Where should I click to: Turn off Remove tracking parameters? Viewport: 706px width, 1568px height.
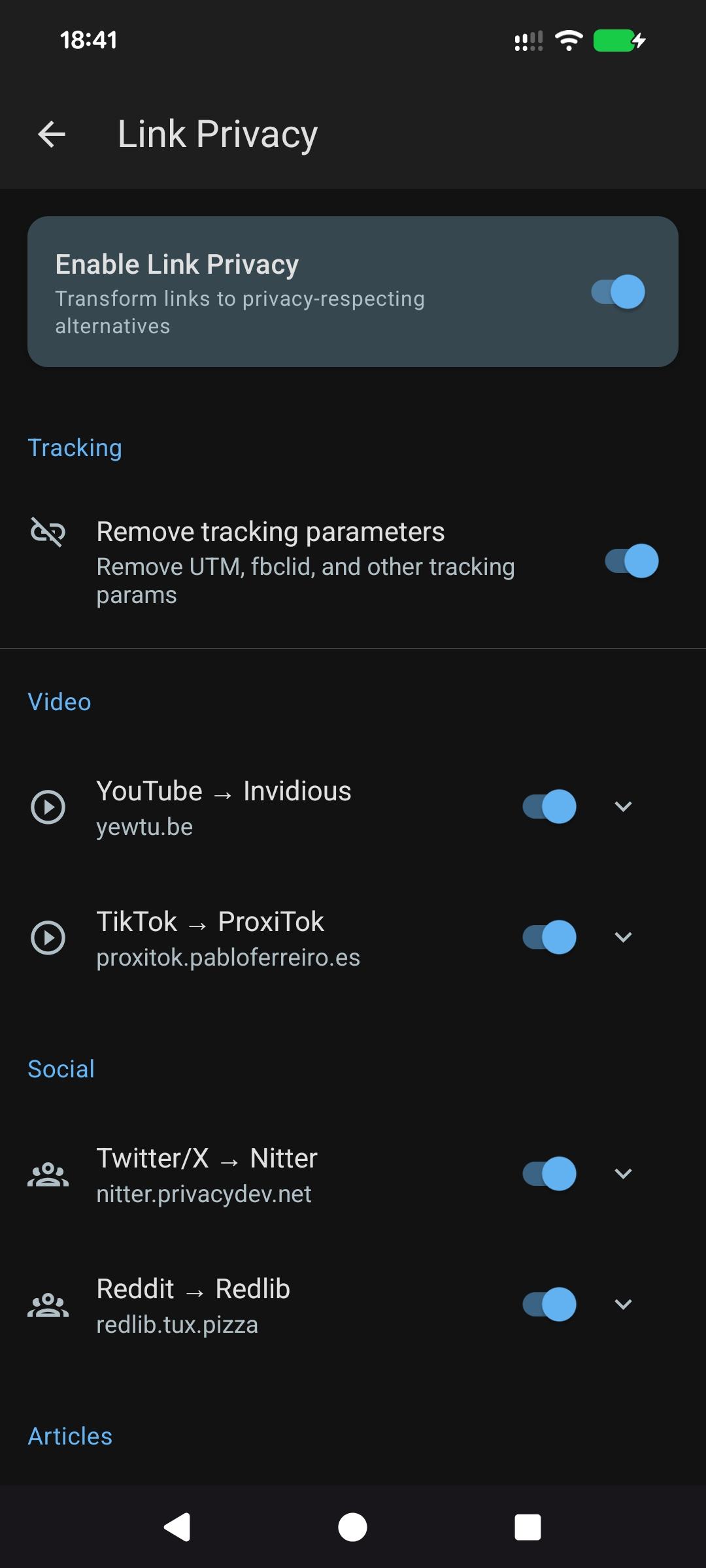(x=631, y=561)
